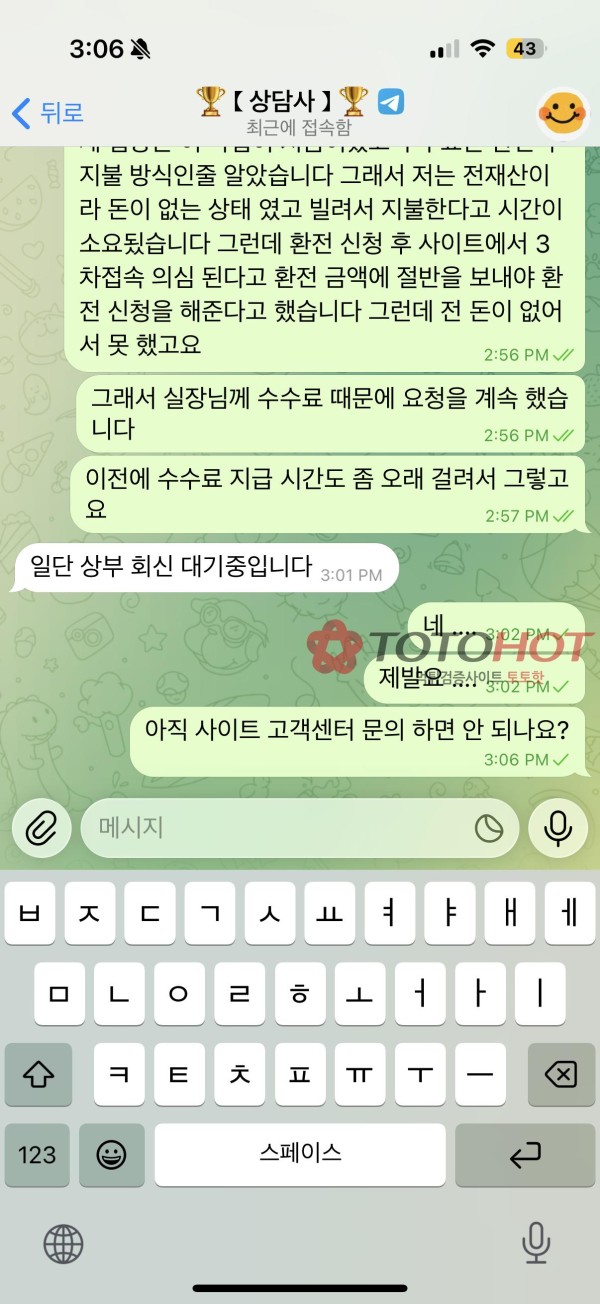This screenshot has height=1304, width=600.
Task: Tap the backspace key on the keyboard
Action: tap(561, 1074)
